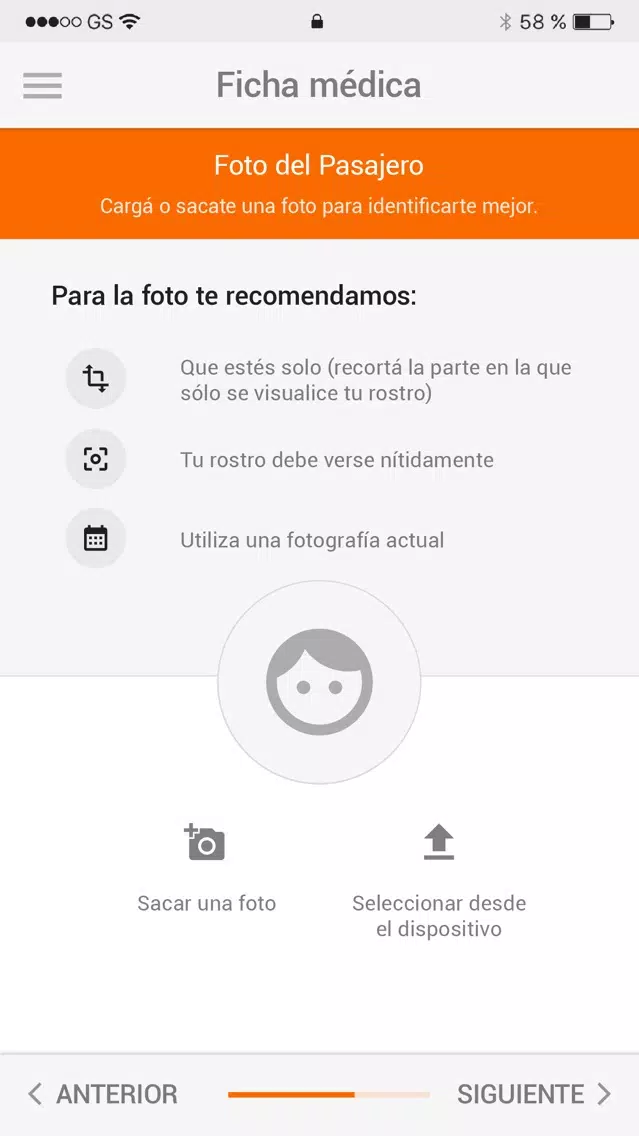Continue with SIGUIENTE
Image resolution: width=639 pixels, height=1136 pixels.
tap(535, 1094)
